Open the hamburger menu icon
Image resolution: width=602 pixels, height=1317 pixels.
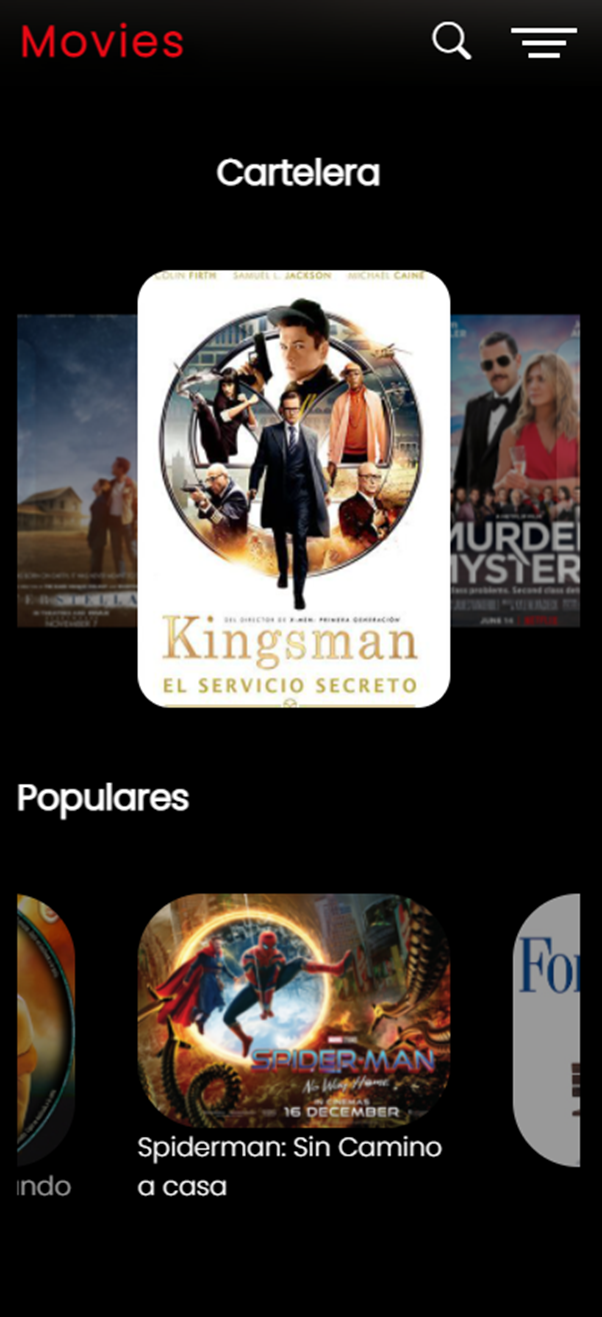[544, 43]
